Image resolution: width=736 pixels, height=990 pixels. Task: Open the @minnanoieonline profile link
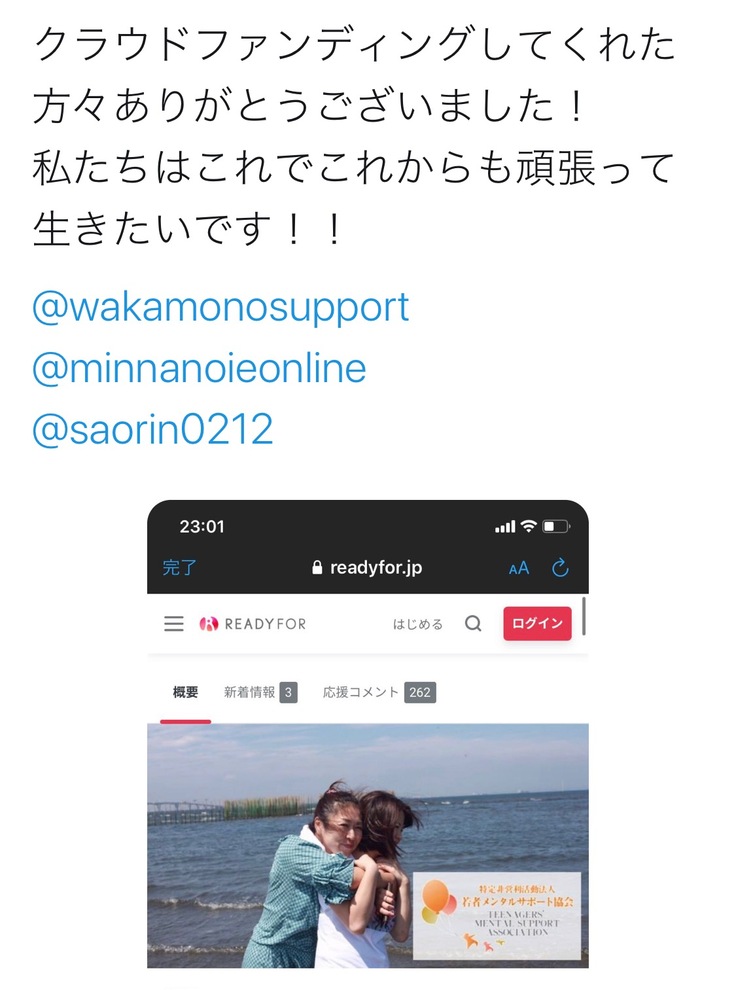click(x=199, y=369)
